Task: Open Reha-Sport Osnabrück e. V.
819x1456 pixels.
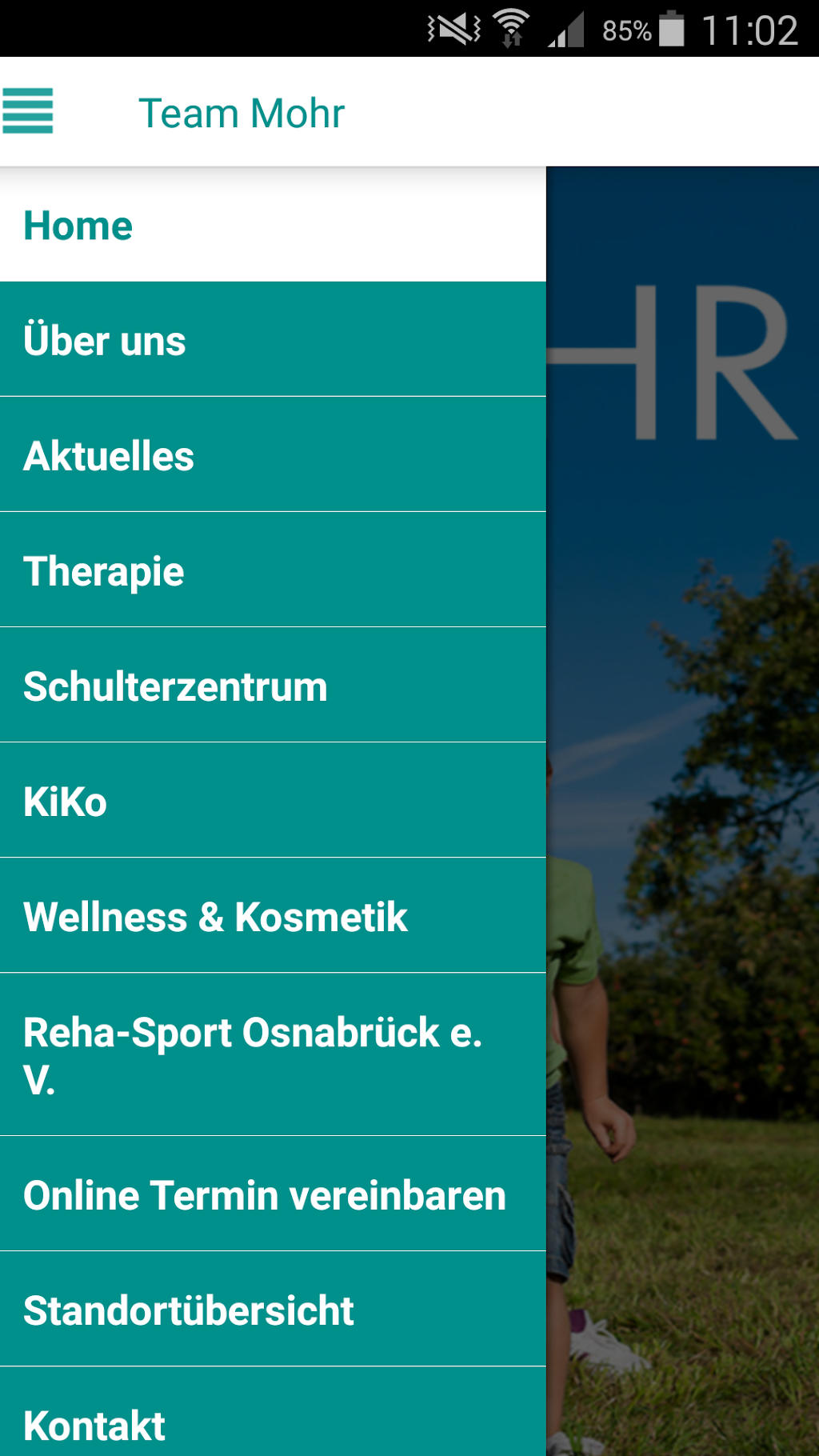Action: coord(272,1054)
